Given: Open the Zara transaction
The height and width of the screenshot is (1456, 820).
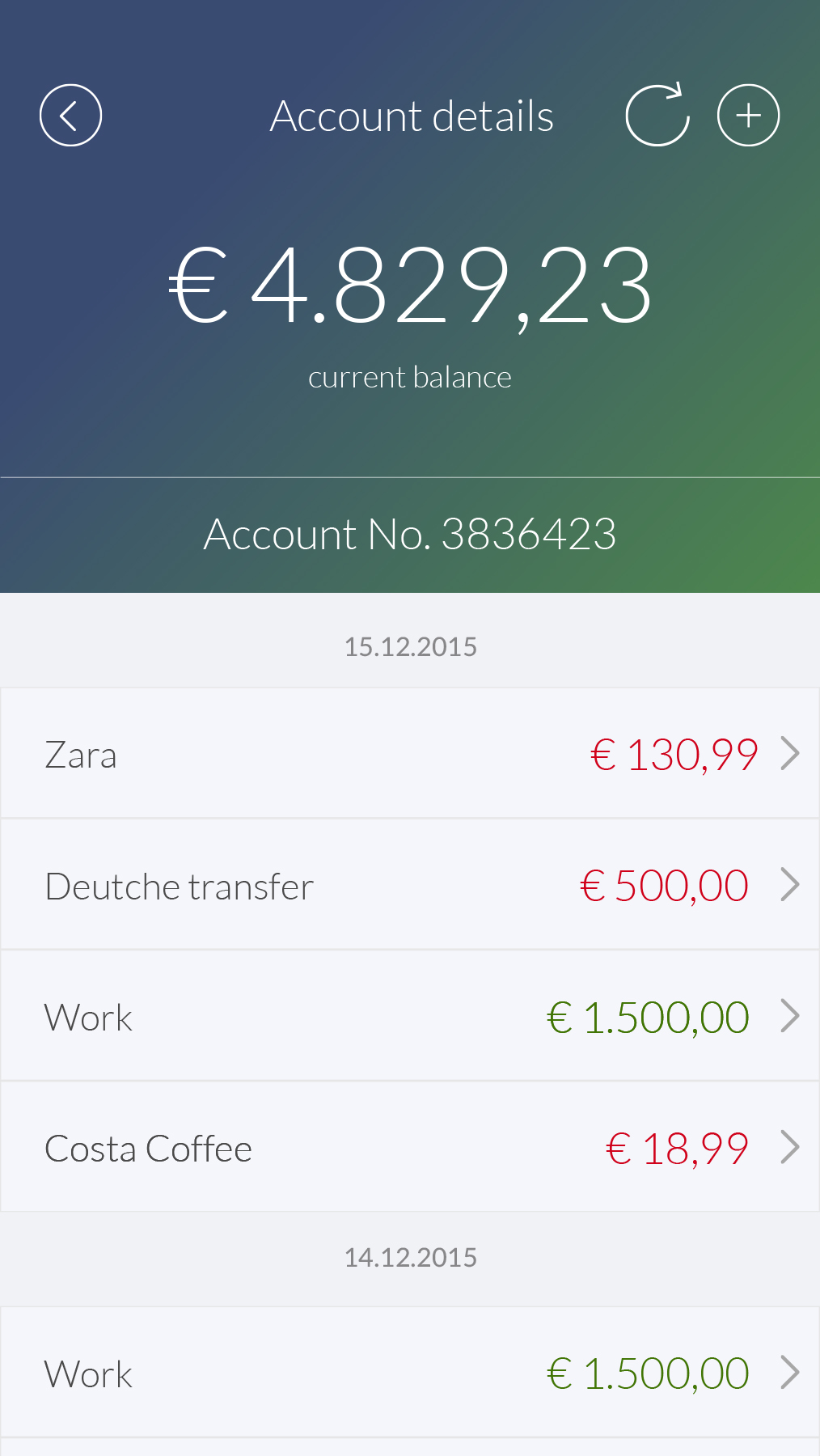Looking at the screenshot, I should [410, 754].
